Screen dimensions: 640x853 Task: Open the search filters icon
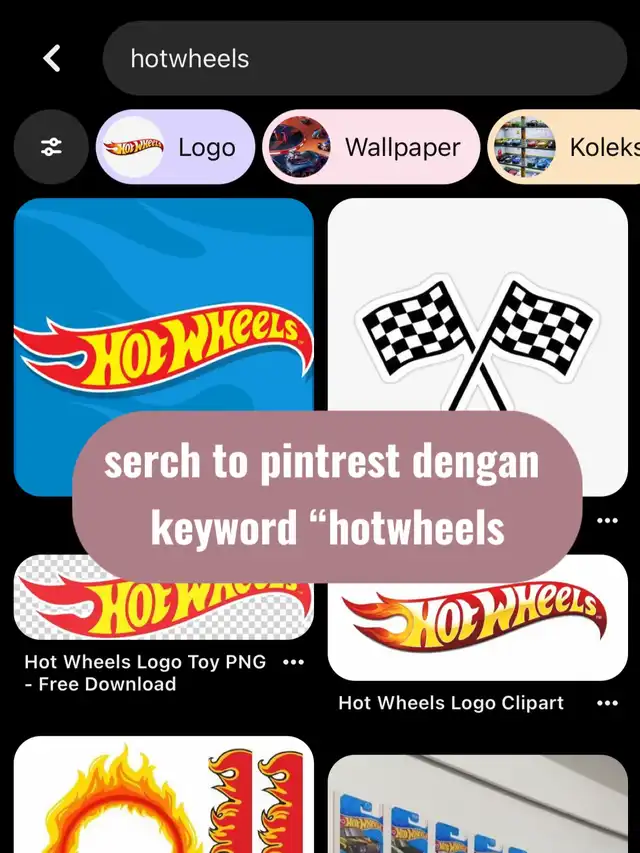tap(51, 147)
